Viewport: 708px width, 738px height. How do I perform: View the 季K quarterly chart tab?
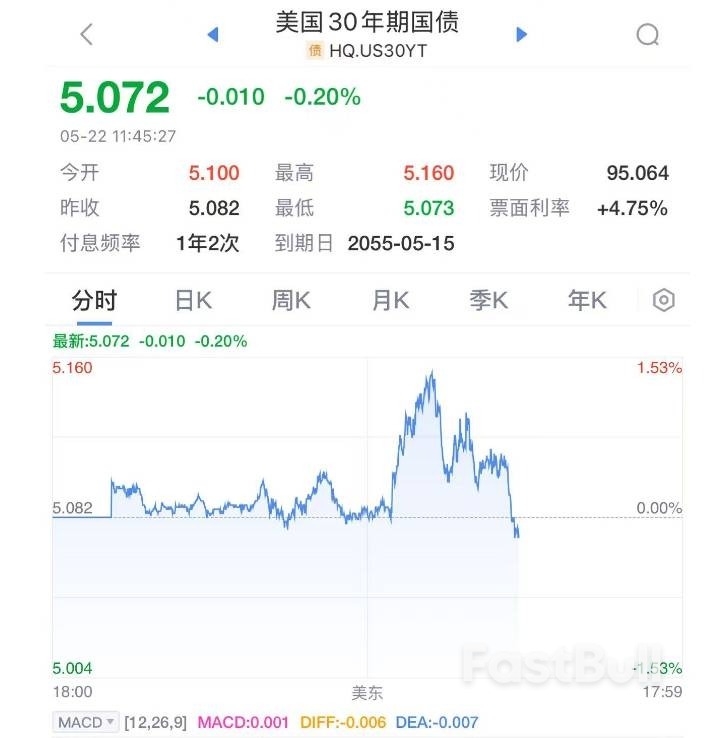point(489,300)
